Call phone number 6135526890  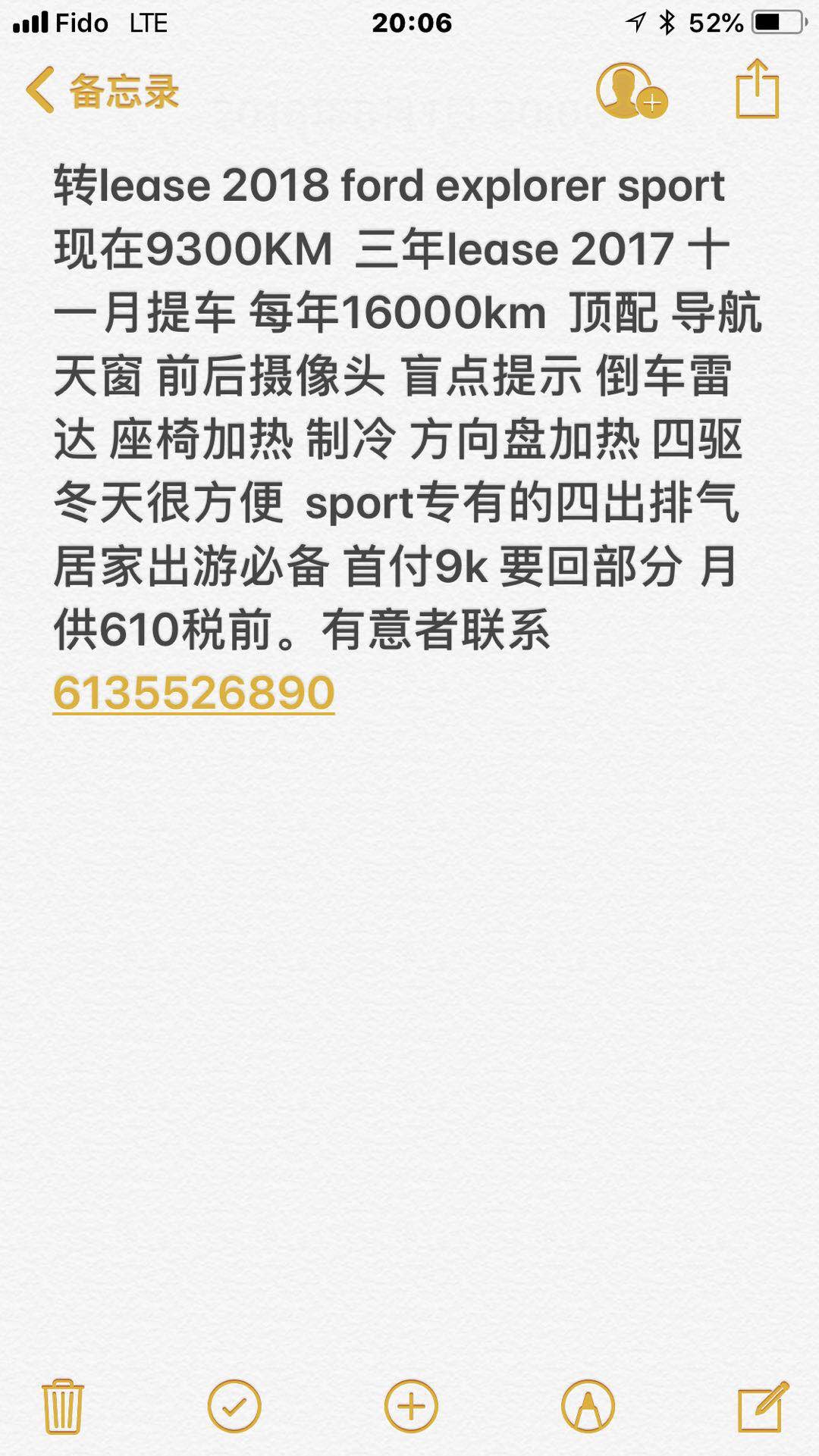[194, 693]
